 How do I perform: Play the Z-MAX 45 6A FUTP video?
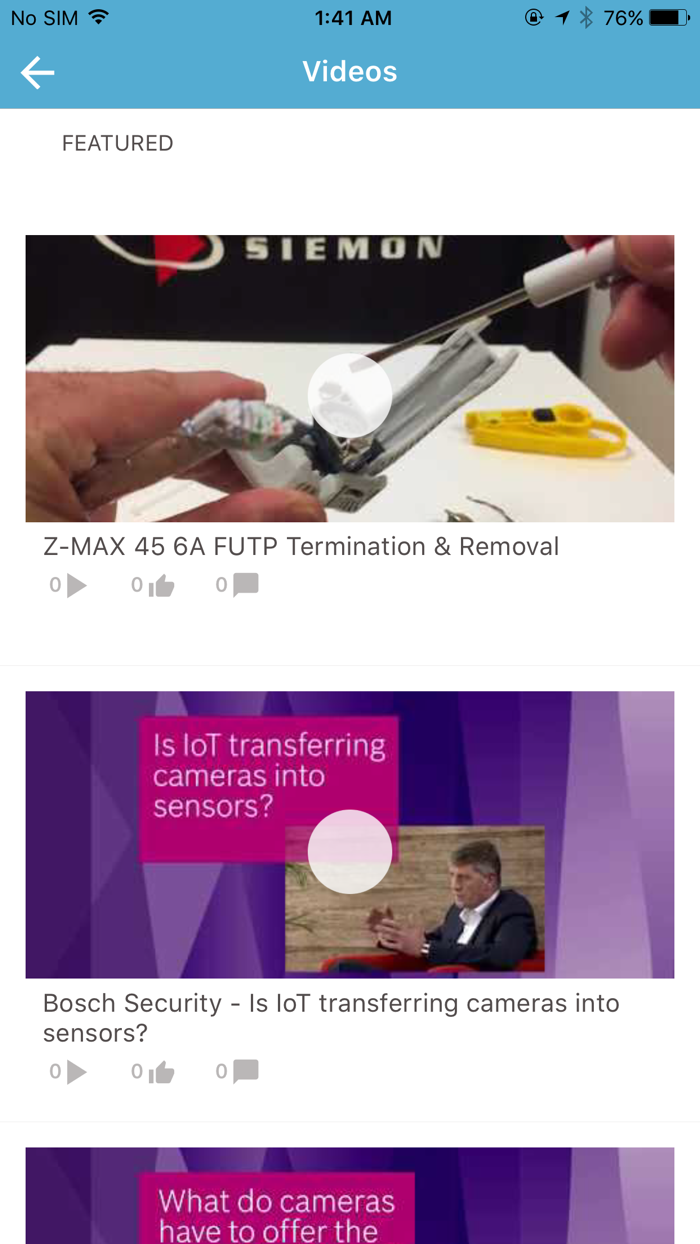pyautogui.click(x=349, y=395)
